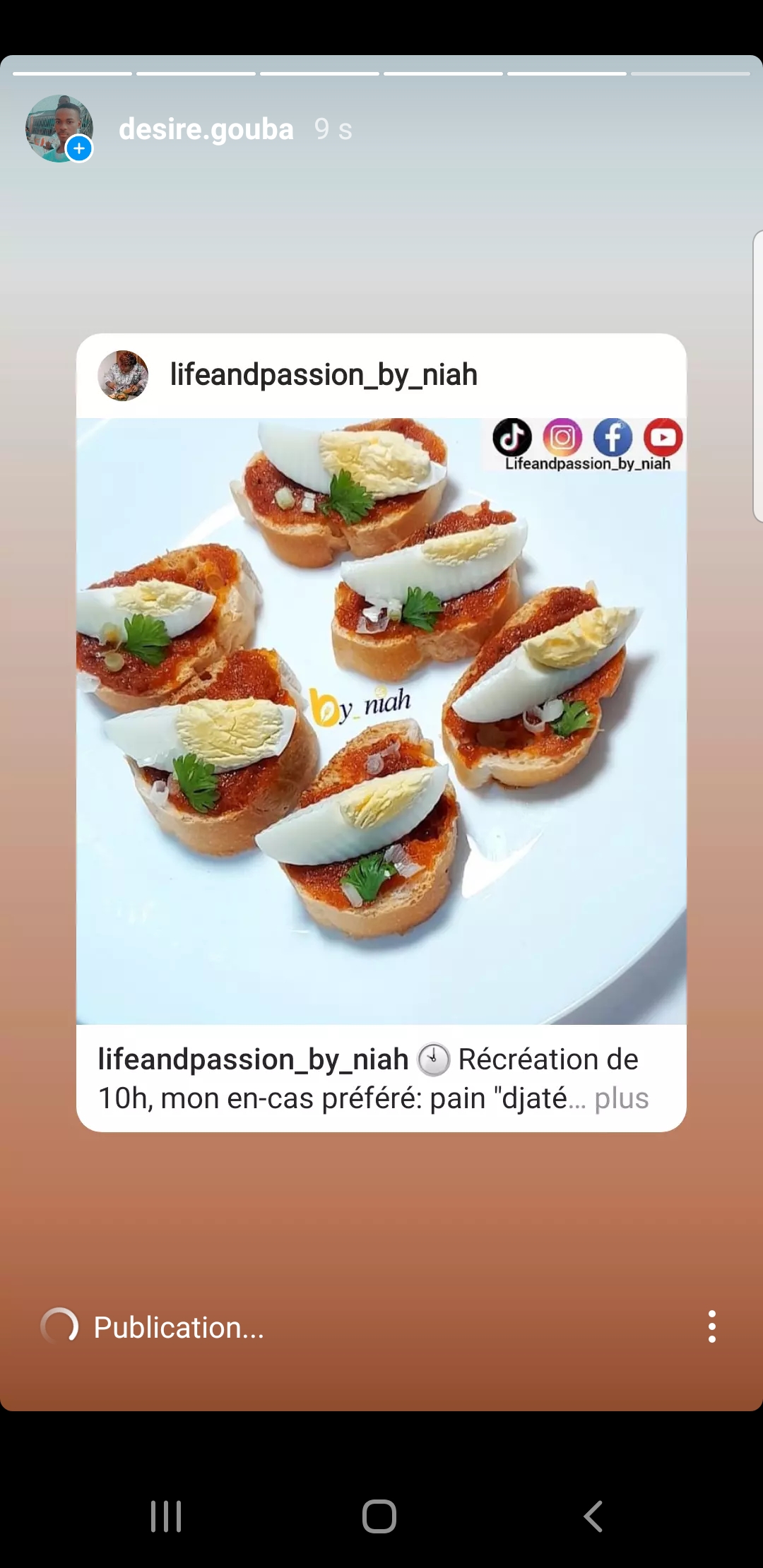Image resolution: width=763 pixels, height=1568 pixels.
Task: Open the shared lifeandpassion_by_niah post
Action: (x=381, y=720)
